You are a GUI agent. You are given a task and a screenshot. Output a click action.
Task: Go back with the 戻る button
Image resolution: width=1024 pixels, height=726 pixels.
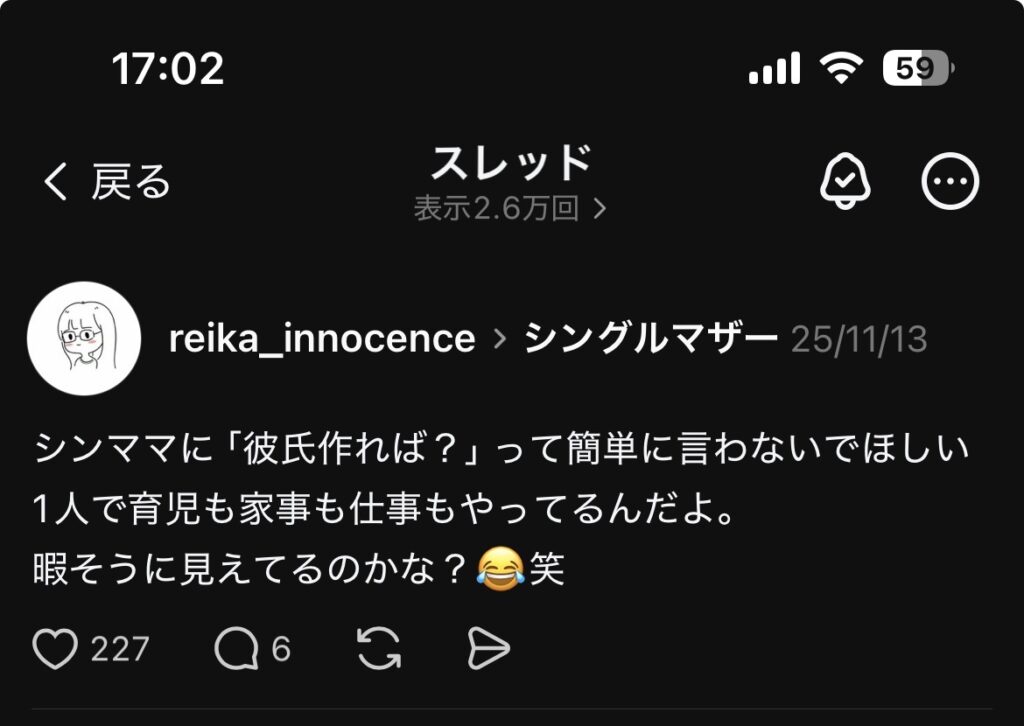tap(106, 183)
